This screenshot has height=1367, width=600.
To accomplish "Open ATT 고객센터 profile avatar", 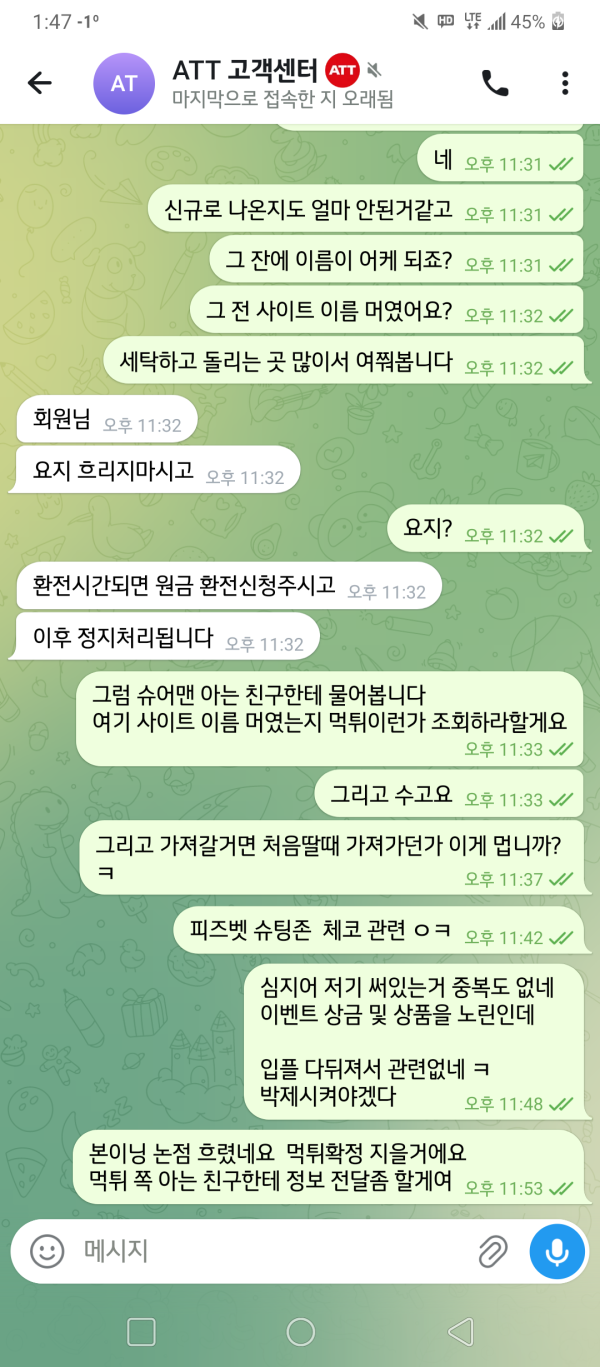I will tap(123, 84).
